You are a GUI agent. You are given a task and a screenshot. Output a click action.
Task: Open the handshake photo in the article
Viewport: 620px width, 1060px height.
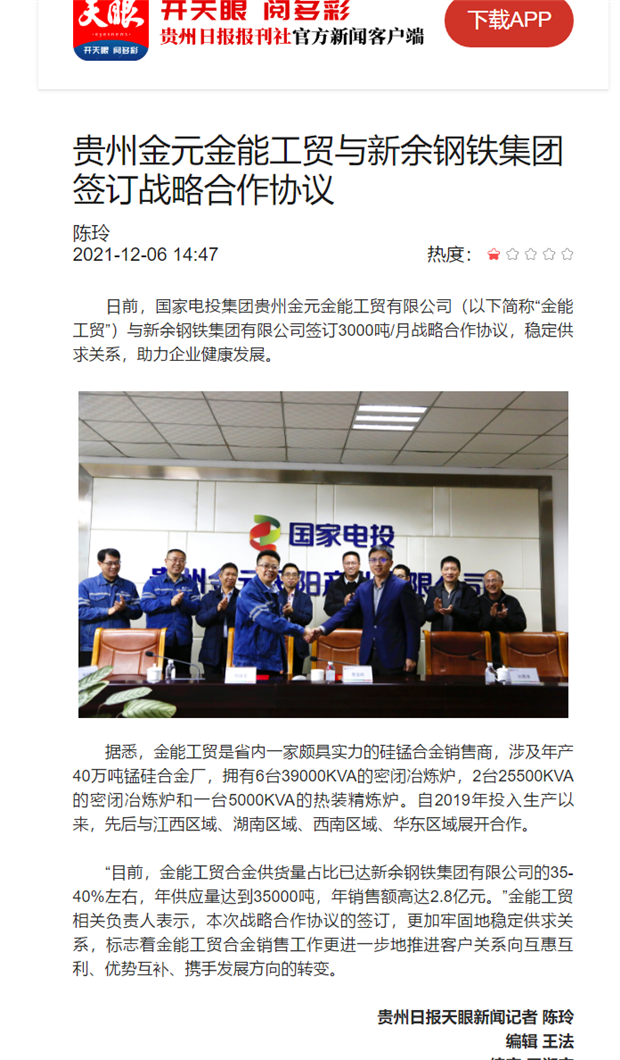click(x=323, y=554)
